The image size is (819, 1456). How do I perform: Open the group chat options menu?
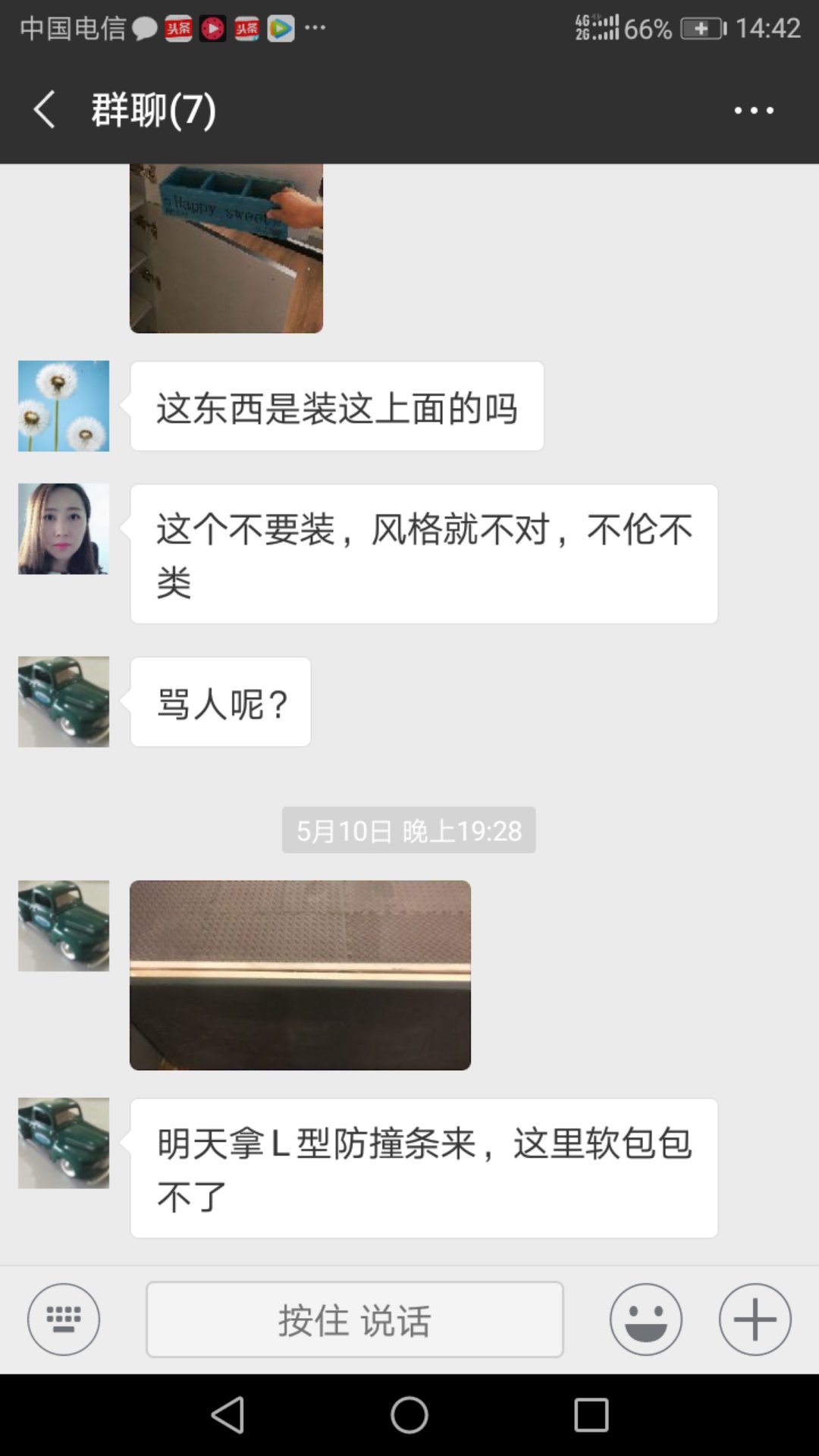tap(754, 111)
